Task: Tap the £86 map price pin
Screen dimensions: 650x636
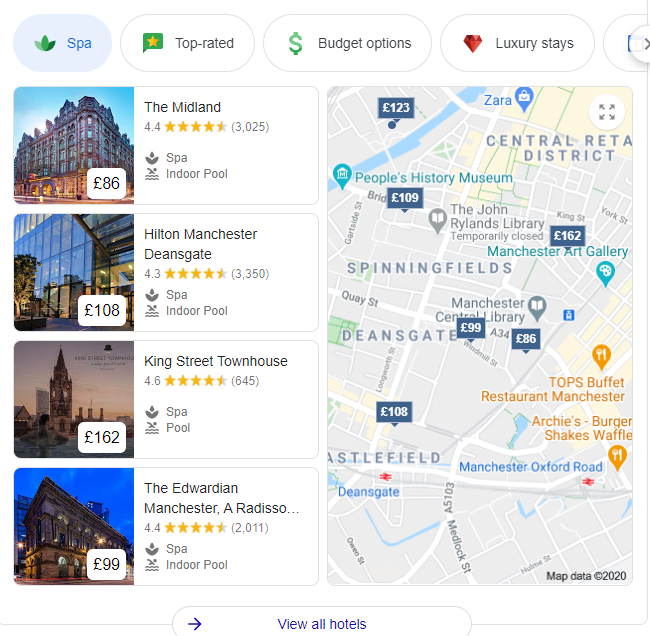Action: click(x=526, y=340)
